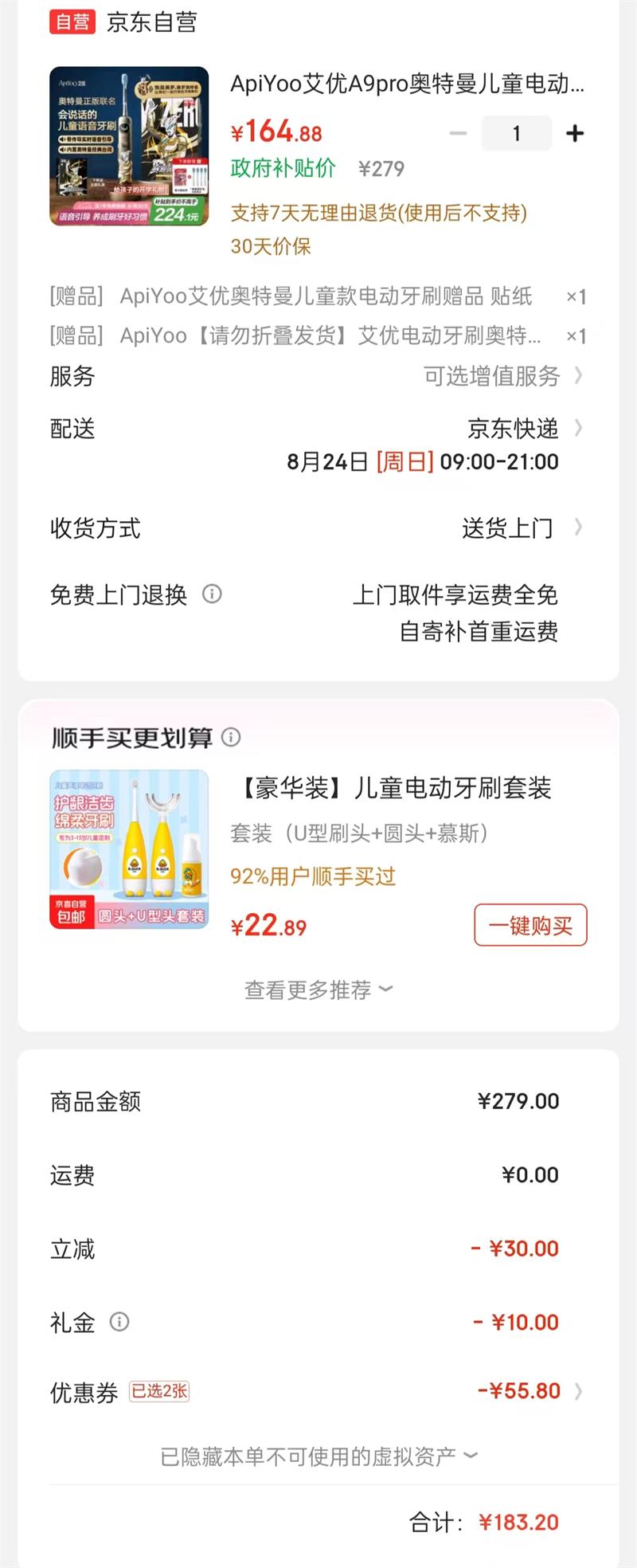Expand 查看更多推荐

pos(318,990)
